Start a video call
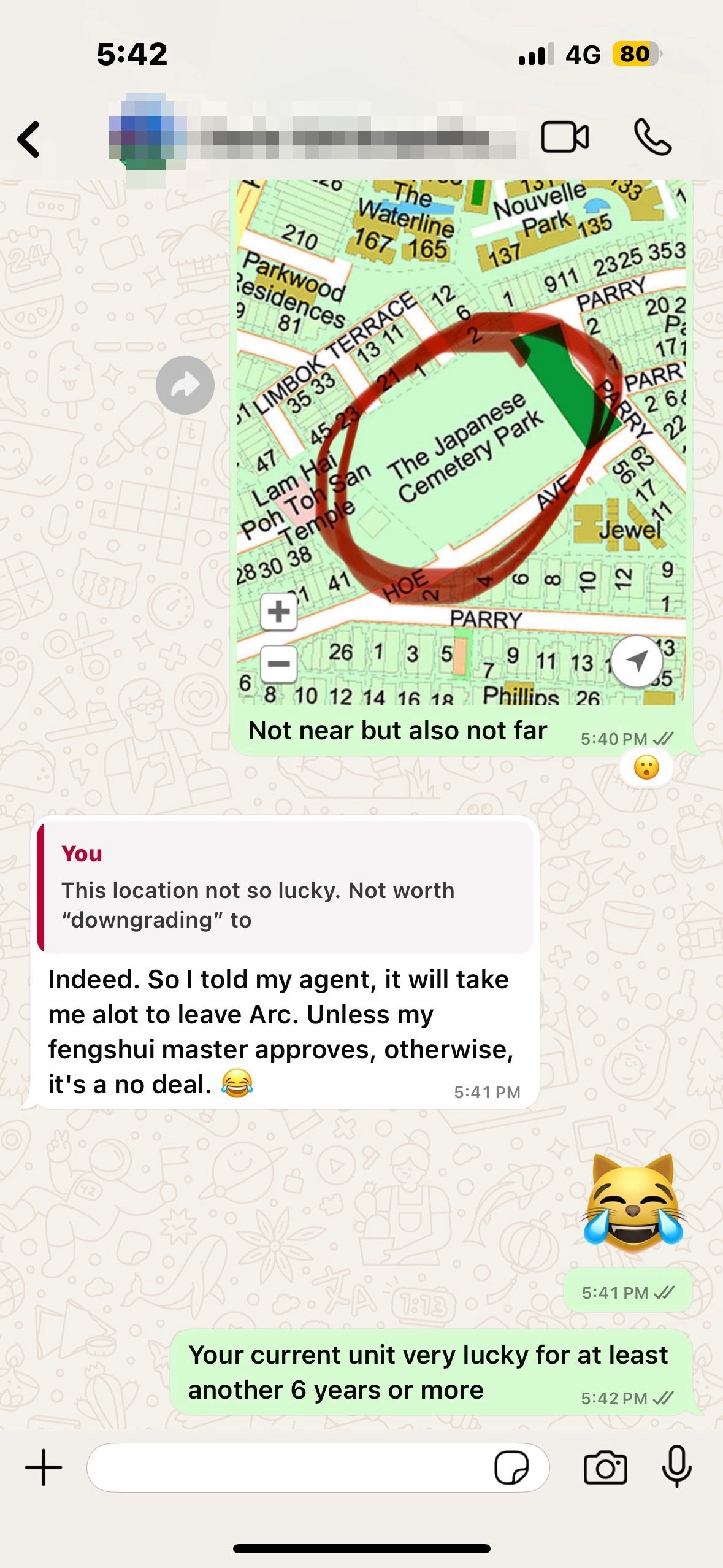The image size is (723, 1568). [564, 137]
